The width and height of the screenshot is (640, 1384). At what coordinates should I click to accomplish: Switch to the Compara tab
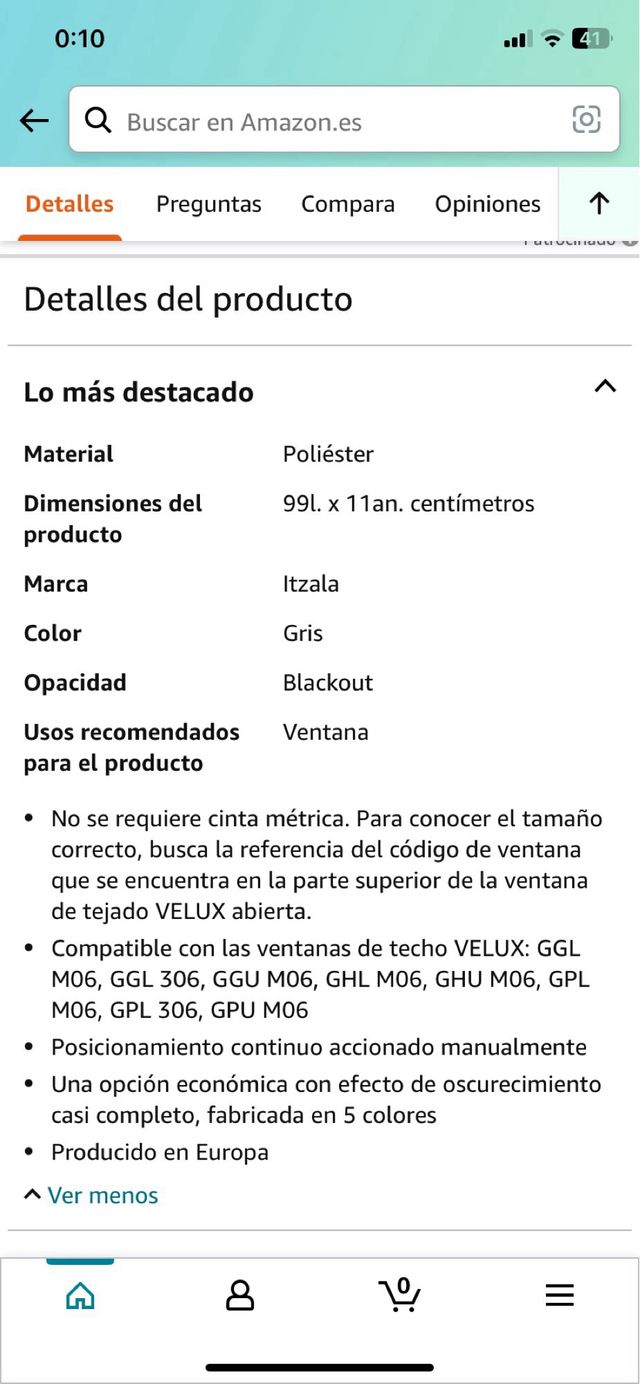pos(348,204)
